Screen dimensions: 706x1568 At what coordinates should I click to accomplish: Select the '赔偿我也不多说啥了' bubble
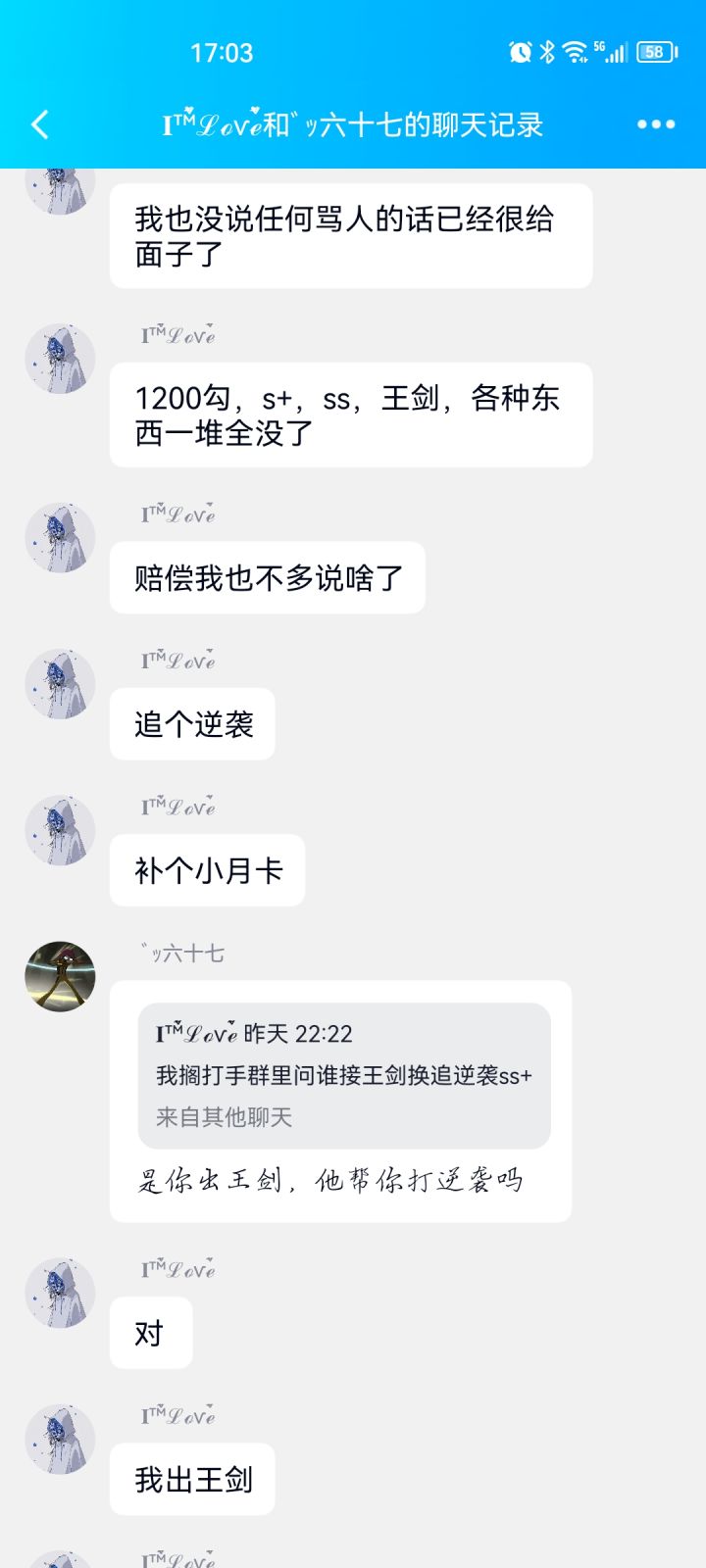point(268,578)
